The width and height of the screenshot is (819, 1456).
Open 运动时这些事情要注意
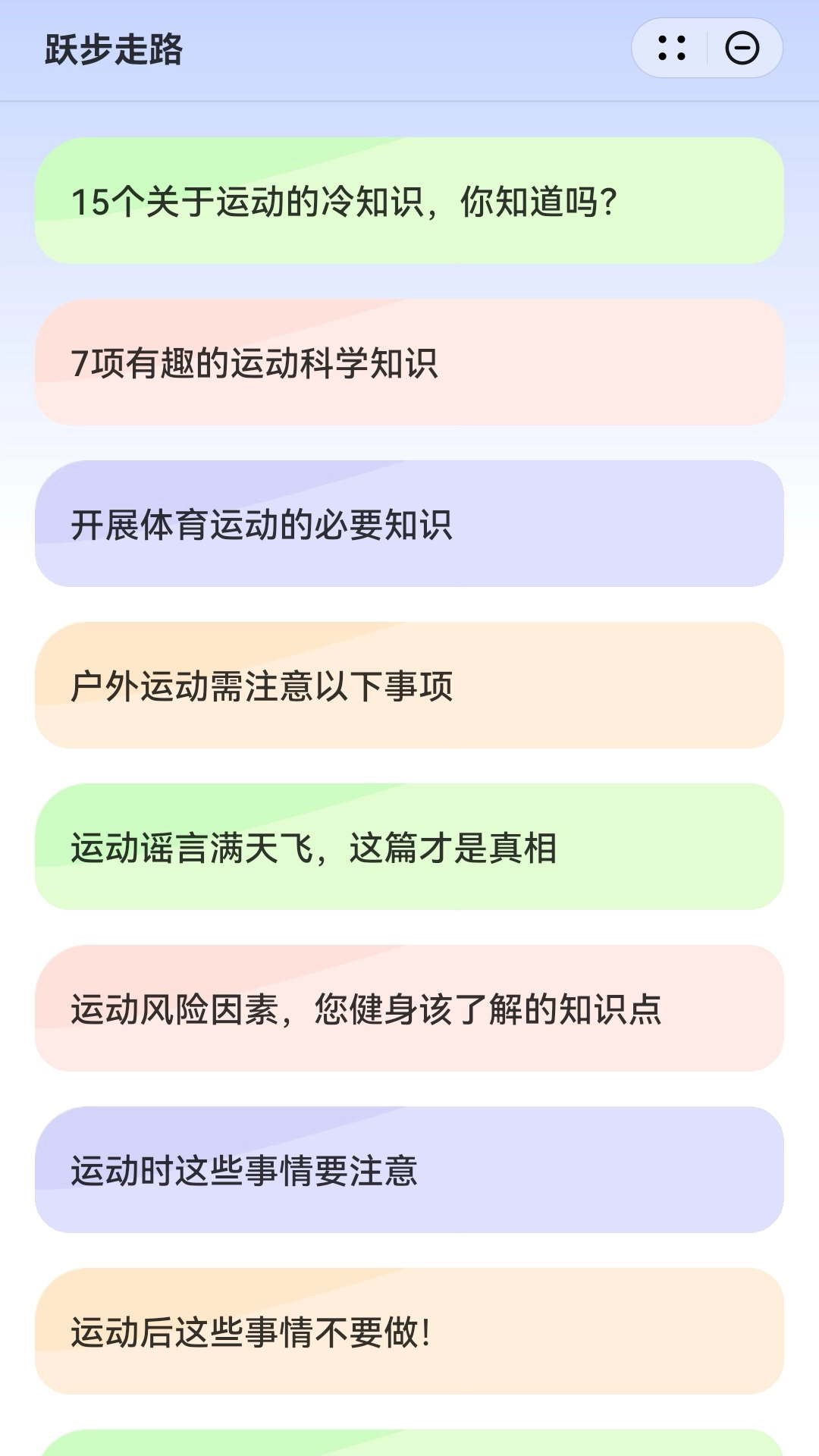click(x=409, y=1170)
